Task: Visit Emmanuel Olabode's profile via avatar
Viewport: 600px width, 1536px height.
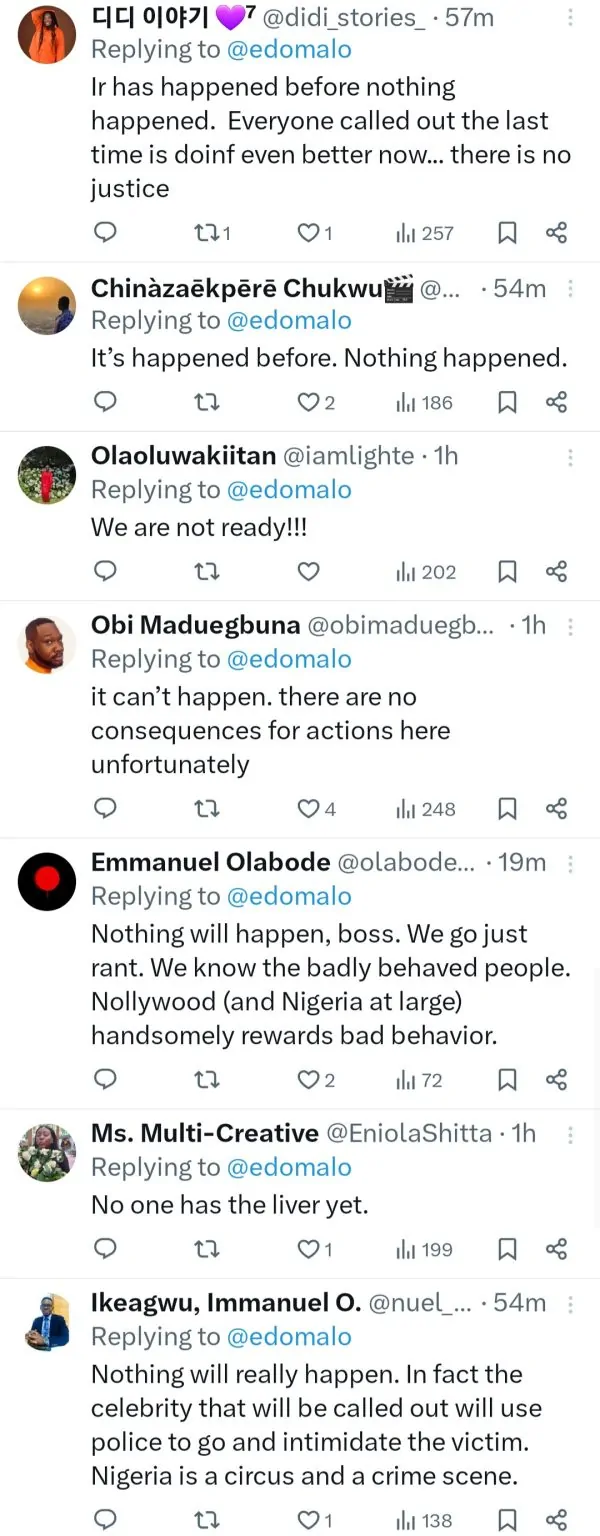Action: pyautogui.click(x=47, y=882)
